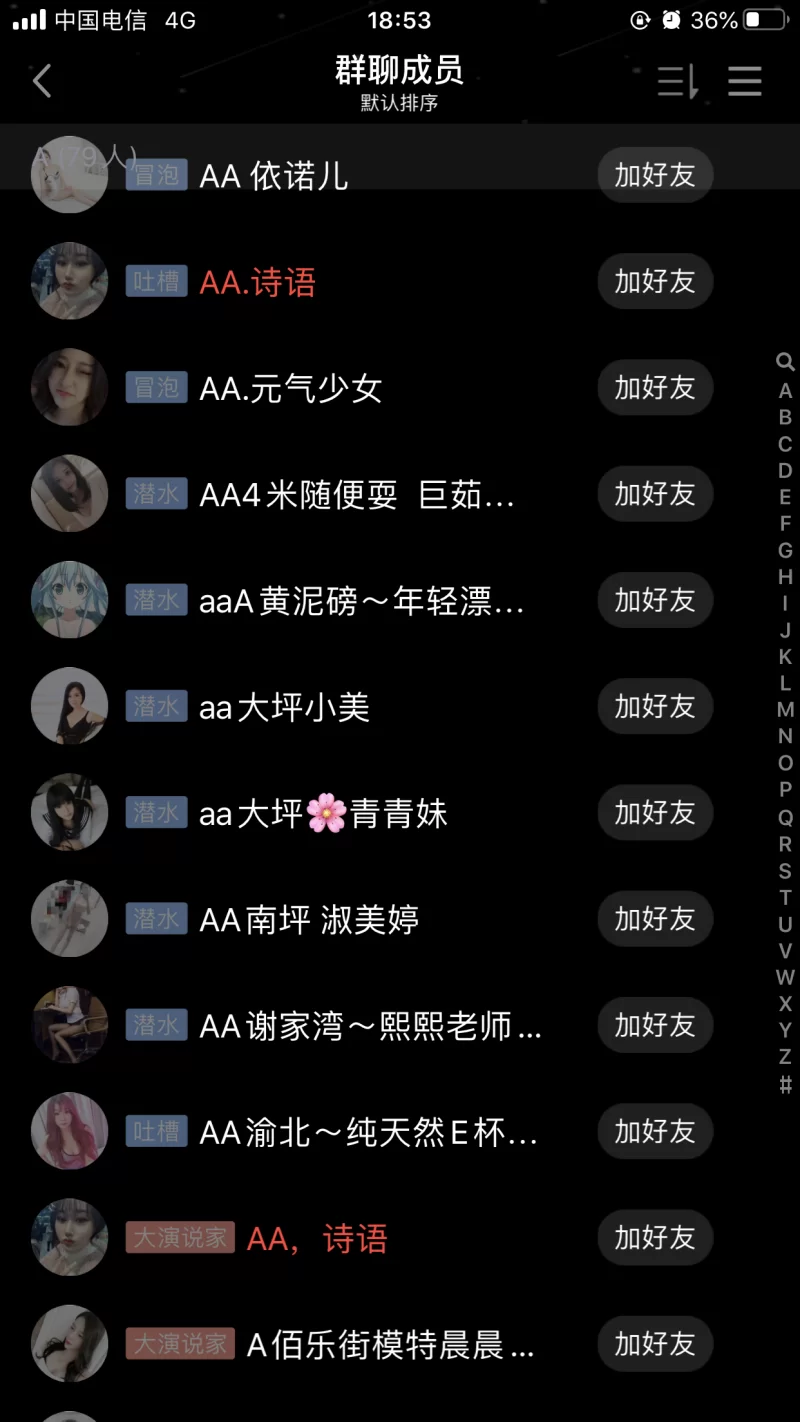This screenshot has height=1422, width=800.
Task: Open the sort order icon
Action: [x=677, y=81]
